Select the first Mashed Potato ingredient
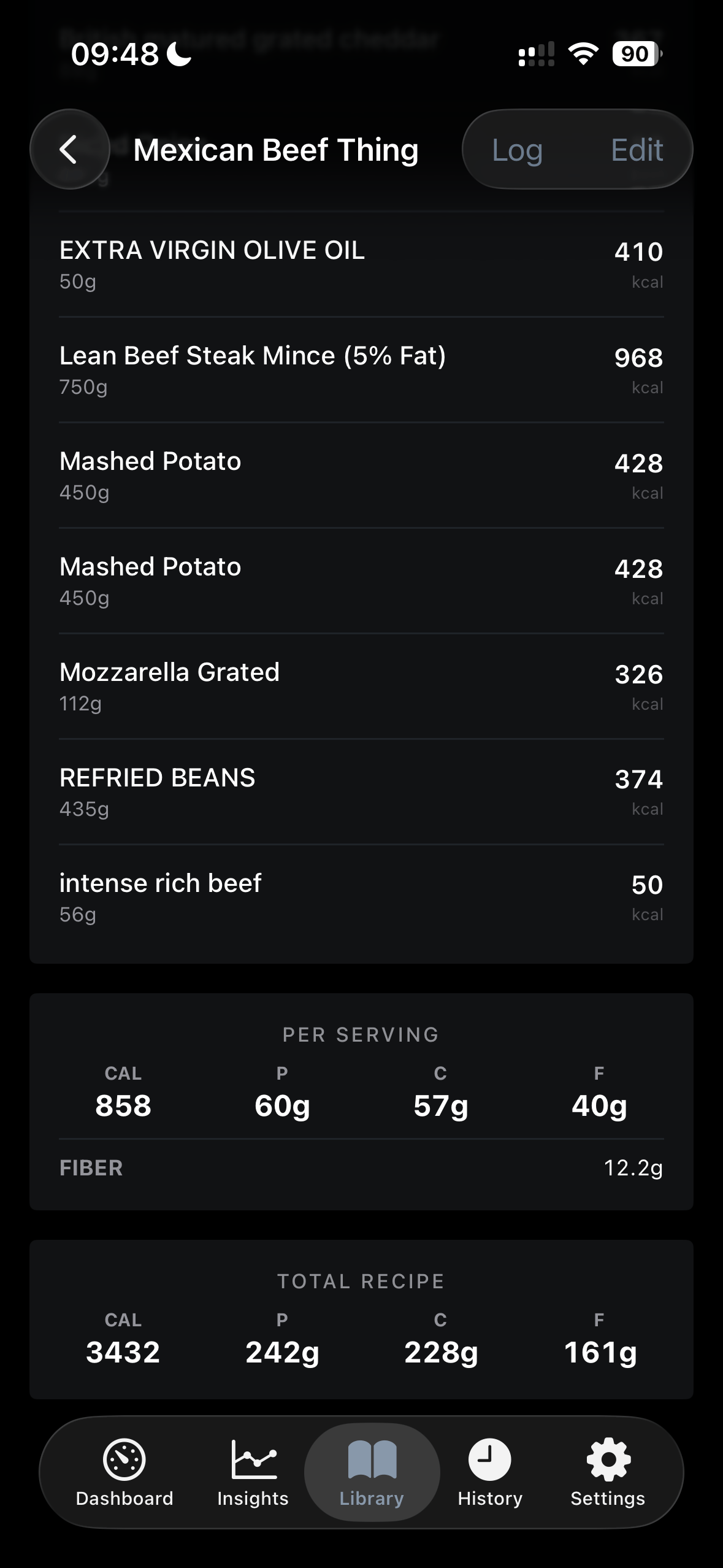Screen dimensions: 723x1568 click(361, 474)
